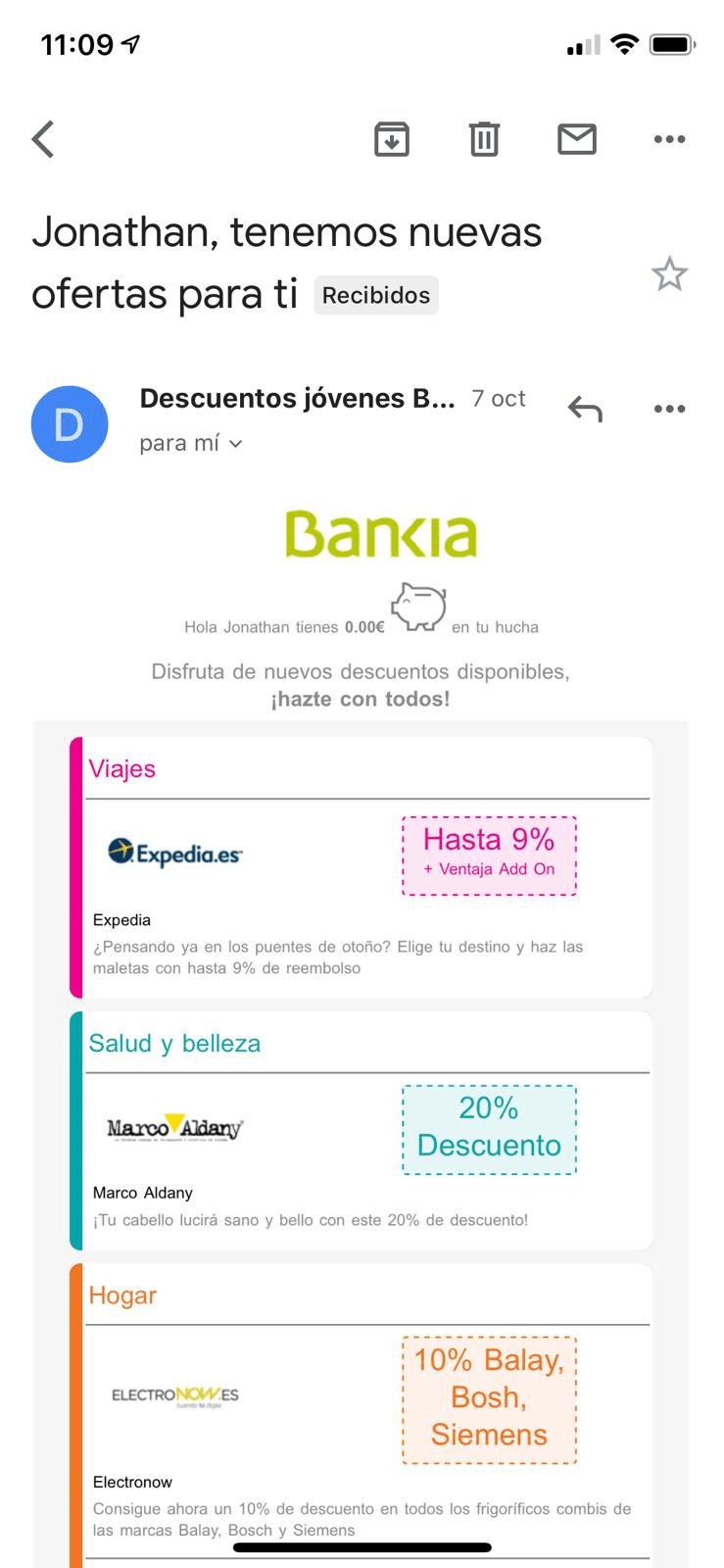Go back to the inbox
The image size is (724, 1568).
(43, 139)
